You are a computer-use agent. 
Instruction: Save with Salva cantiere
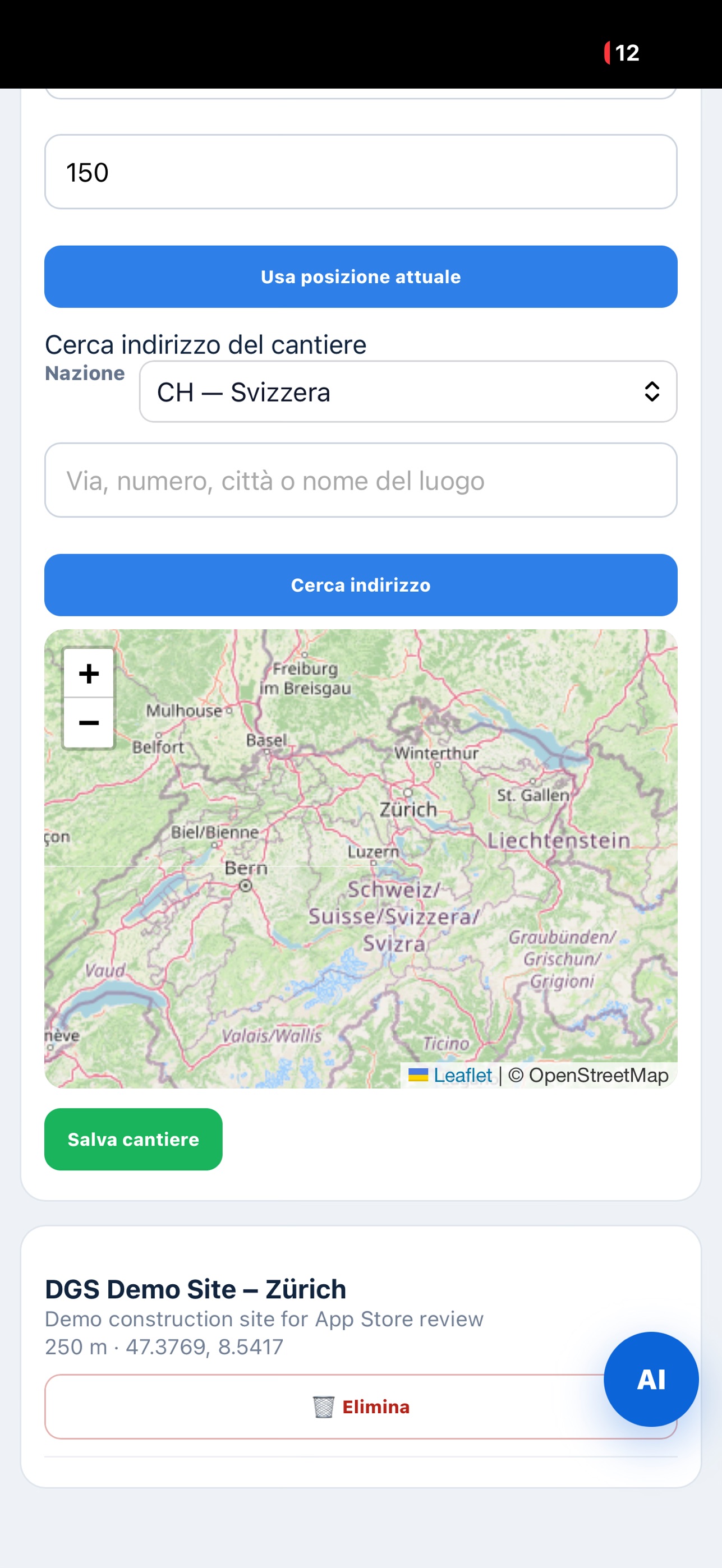click(134, 1140)
